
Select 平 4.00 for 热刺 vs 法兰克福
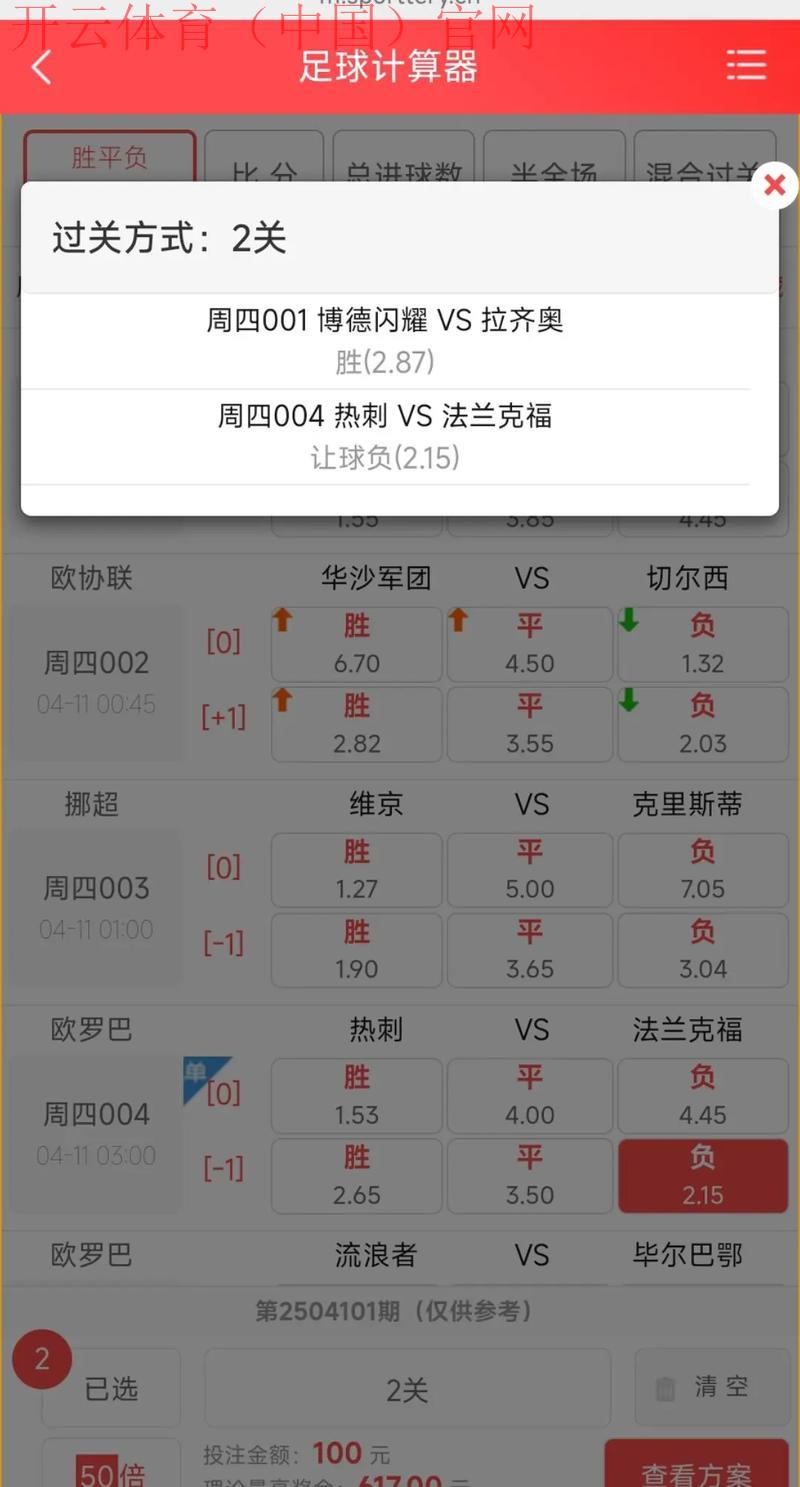(530, 1095)
